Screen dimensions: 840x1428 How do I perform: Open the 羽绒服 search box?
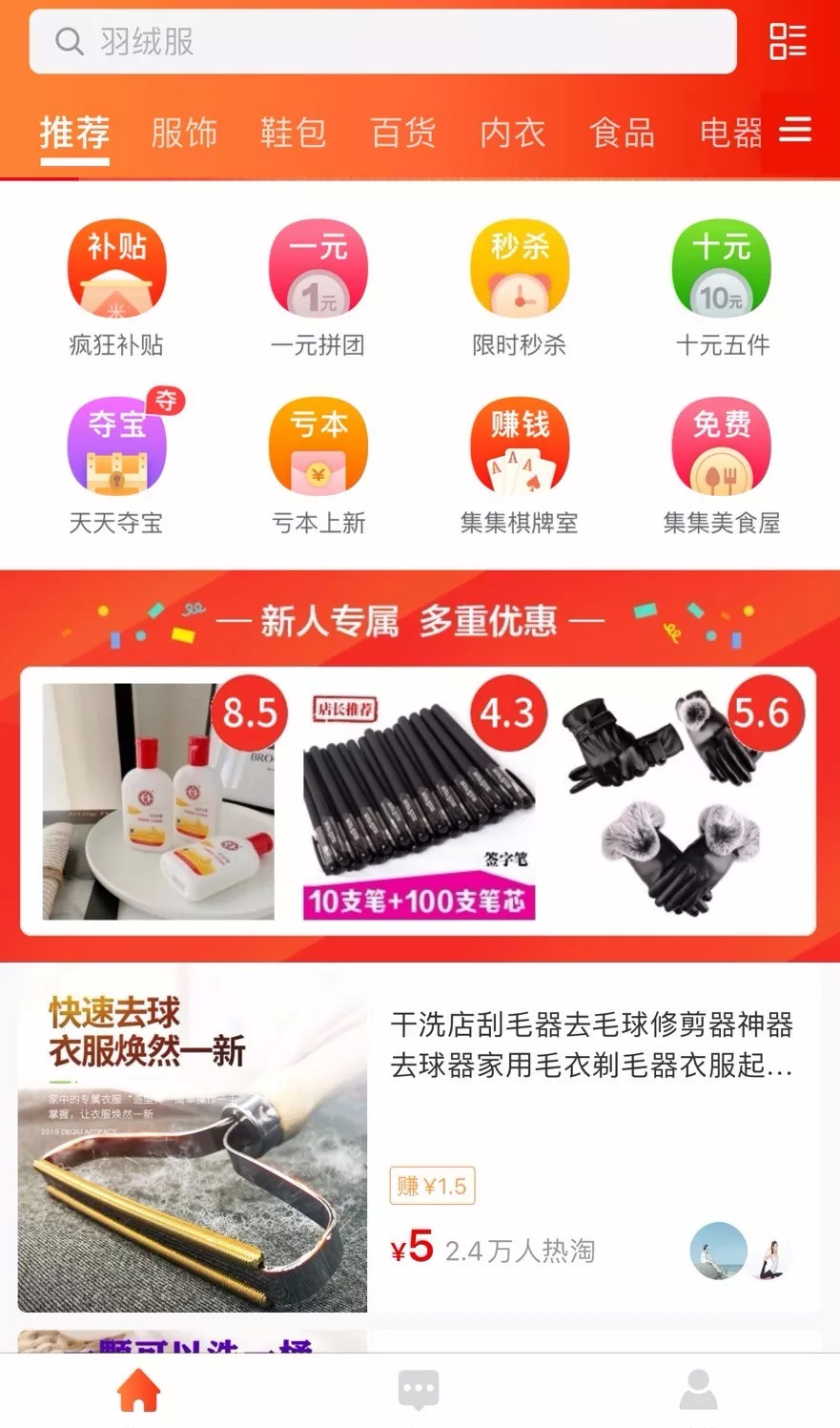click(381, 42)
